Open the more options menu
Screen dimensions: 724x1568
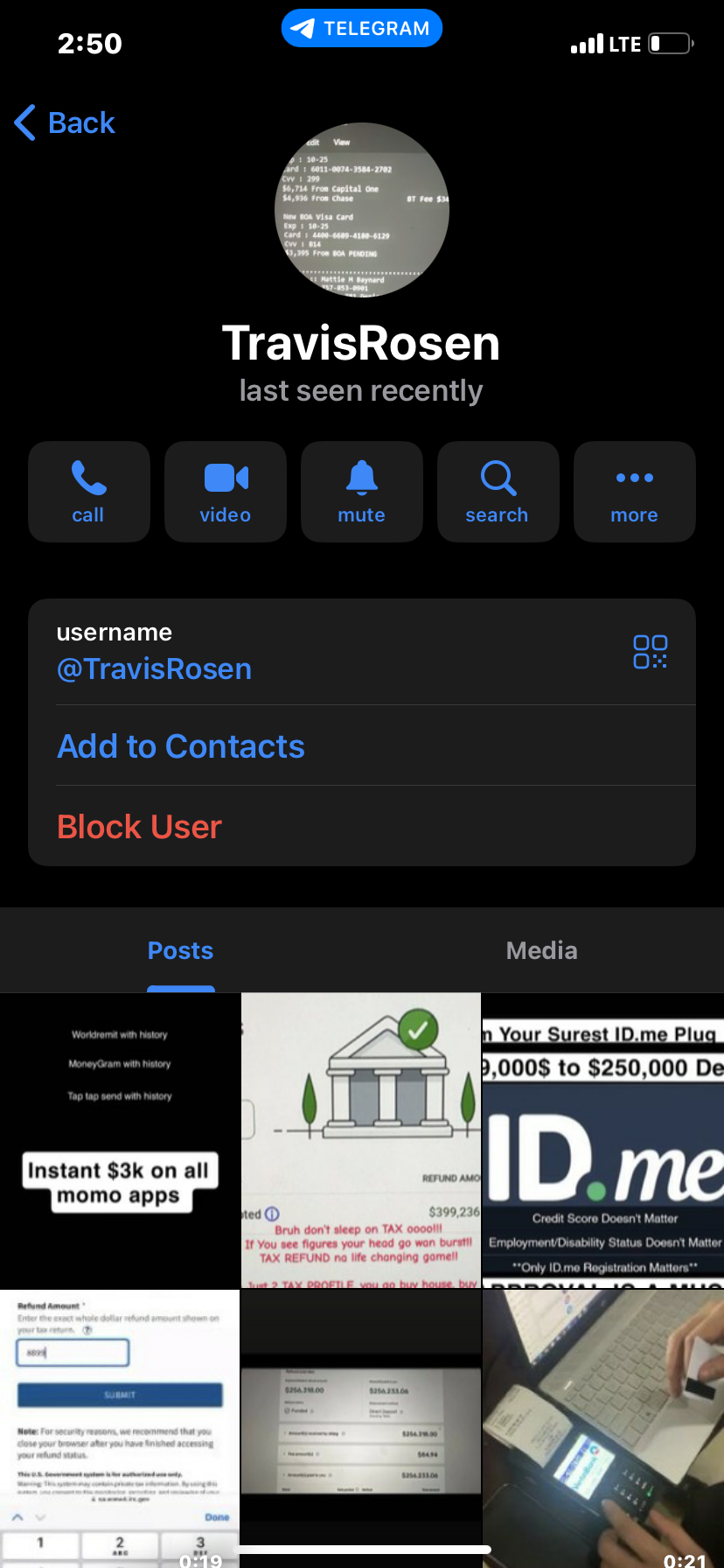pyautogui.click(x=635, y=492)
